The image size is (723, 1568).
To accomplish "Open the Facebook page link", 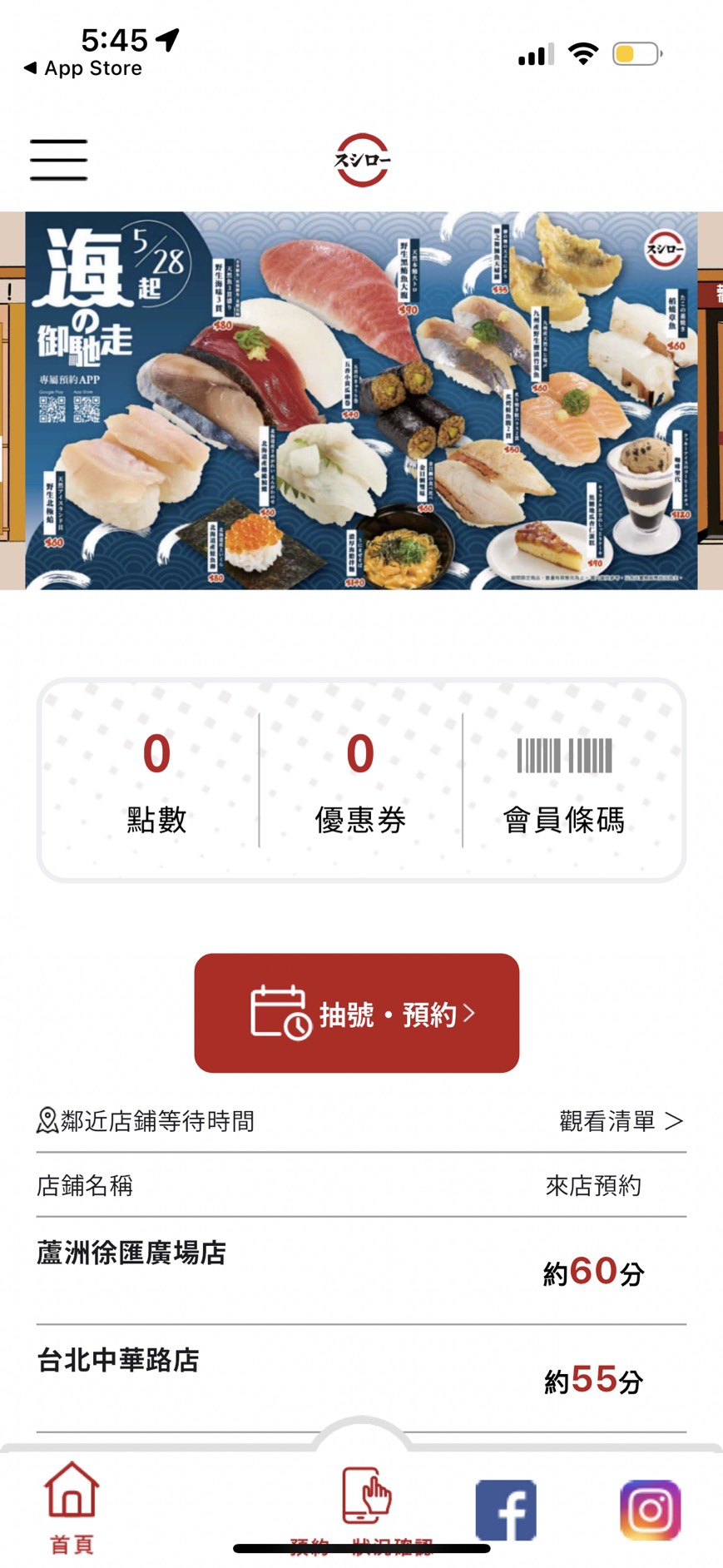I will point(506,1510).
